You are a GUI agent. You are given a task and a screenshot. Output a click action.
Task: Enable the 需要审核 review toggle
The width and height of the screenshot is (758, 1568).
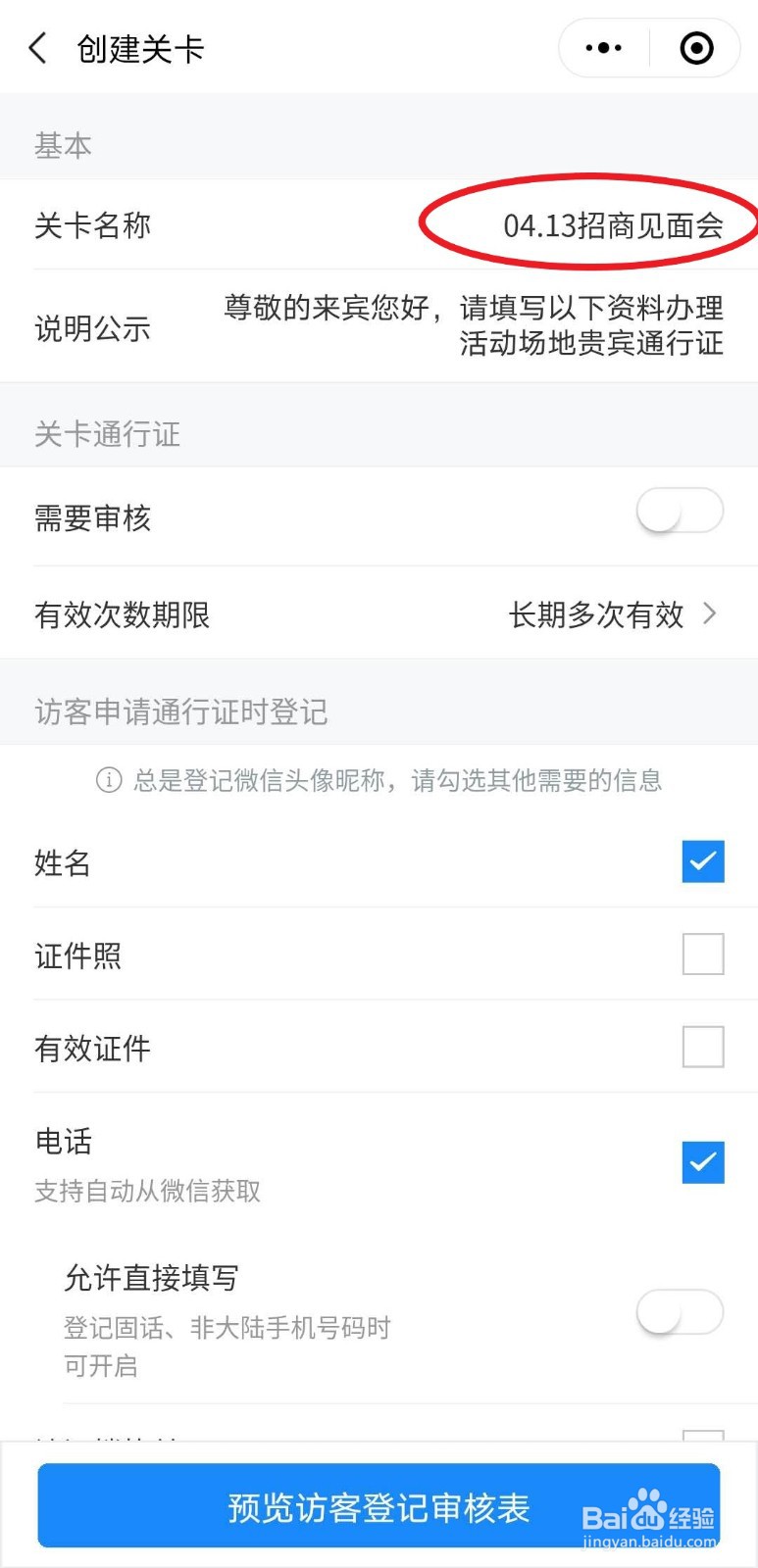pyautogui.click(x=680, y=511)
